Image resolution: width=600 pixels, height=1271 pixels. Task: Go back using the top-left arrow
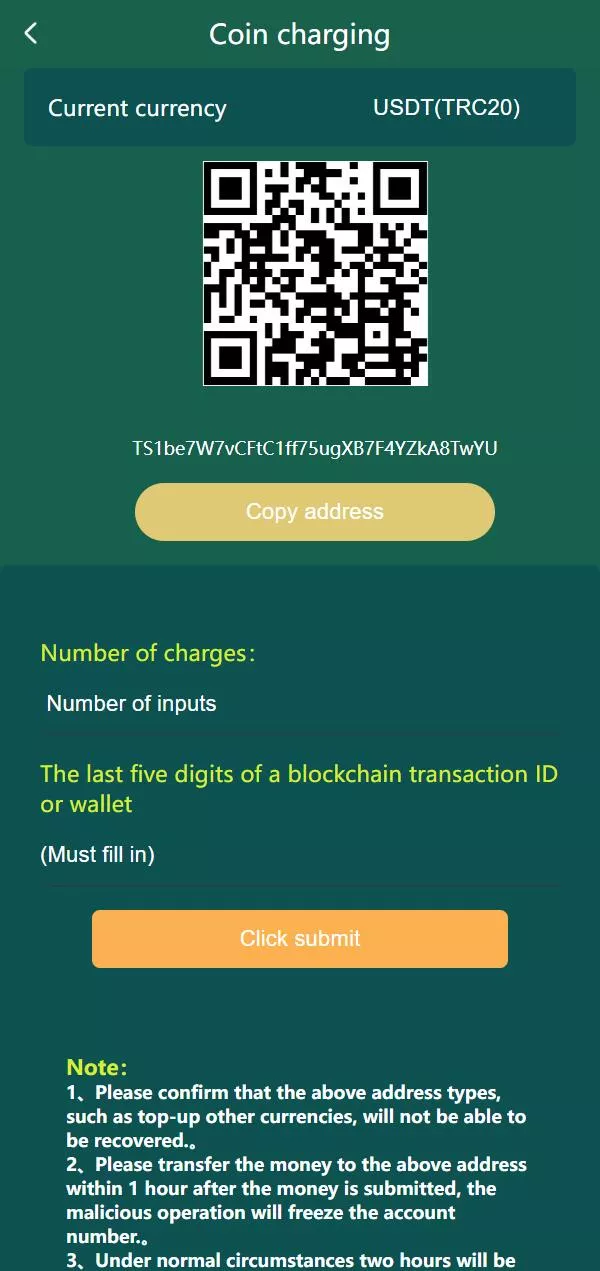(x=31, y=34)
